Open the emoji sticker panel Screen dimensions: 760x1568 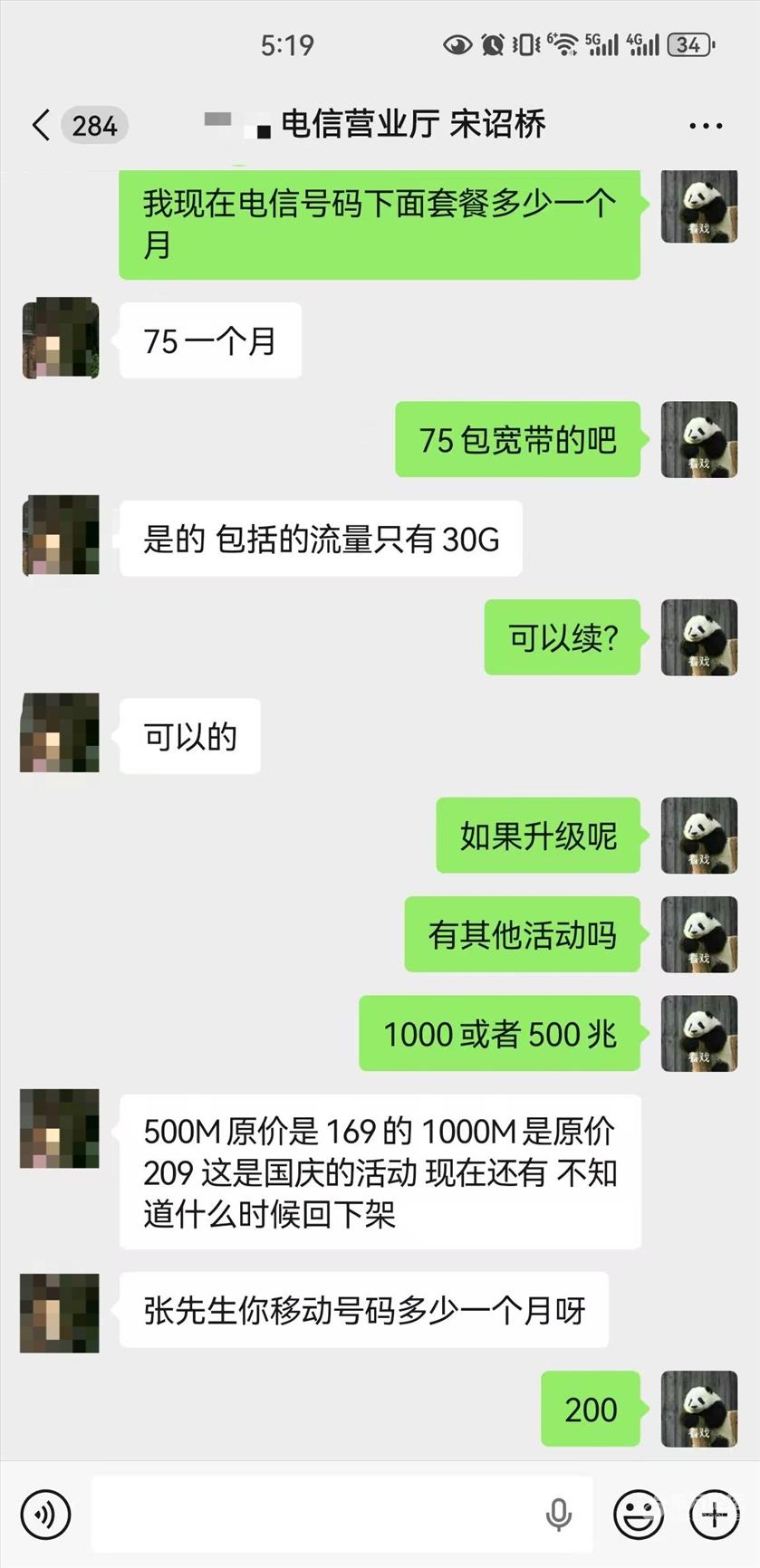click(638, 1514)
